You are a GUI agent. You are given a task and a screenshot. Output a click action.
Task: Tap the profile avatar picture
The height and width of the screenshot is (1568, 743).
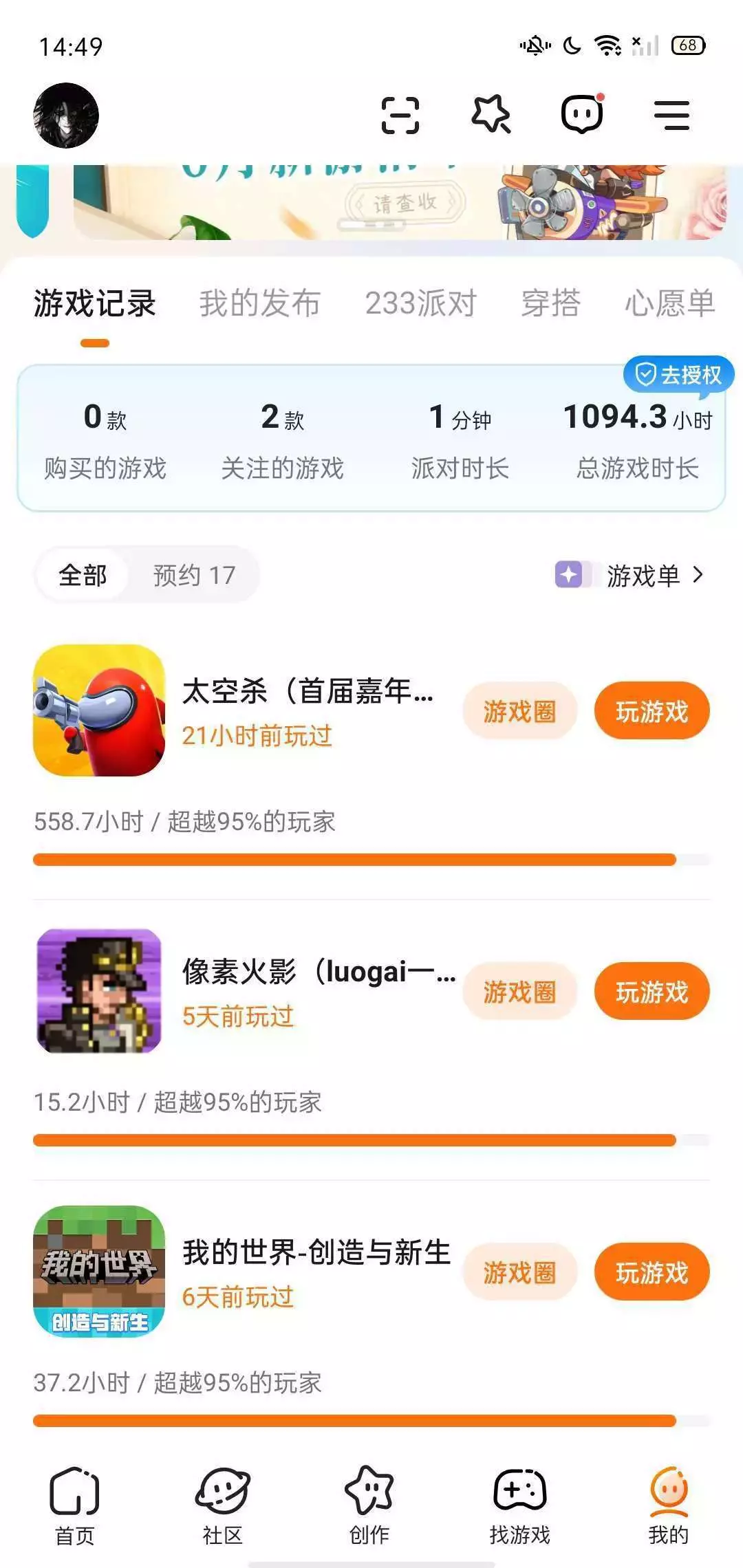[66, 116]
